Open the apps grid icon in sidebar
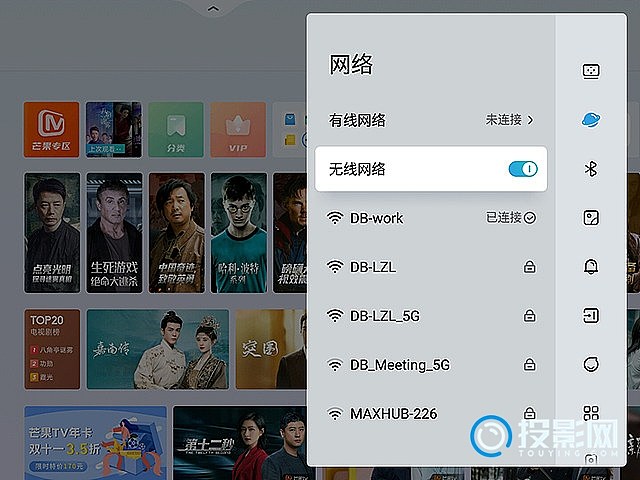The height and width of the screenshot is (480, 640). tap(590, 413)
